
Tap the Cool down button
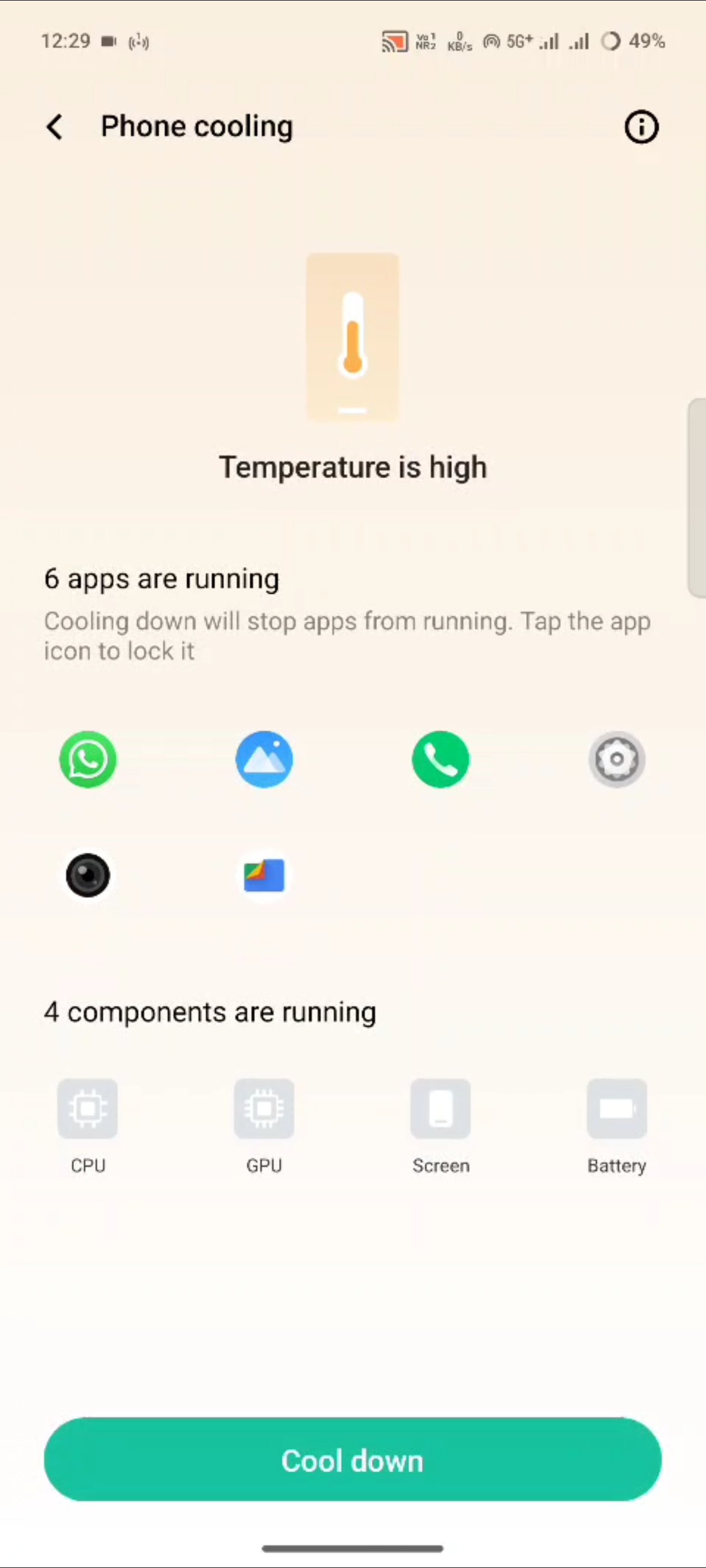pyautogui.click(x=352, y=1460)
